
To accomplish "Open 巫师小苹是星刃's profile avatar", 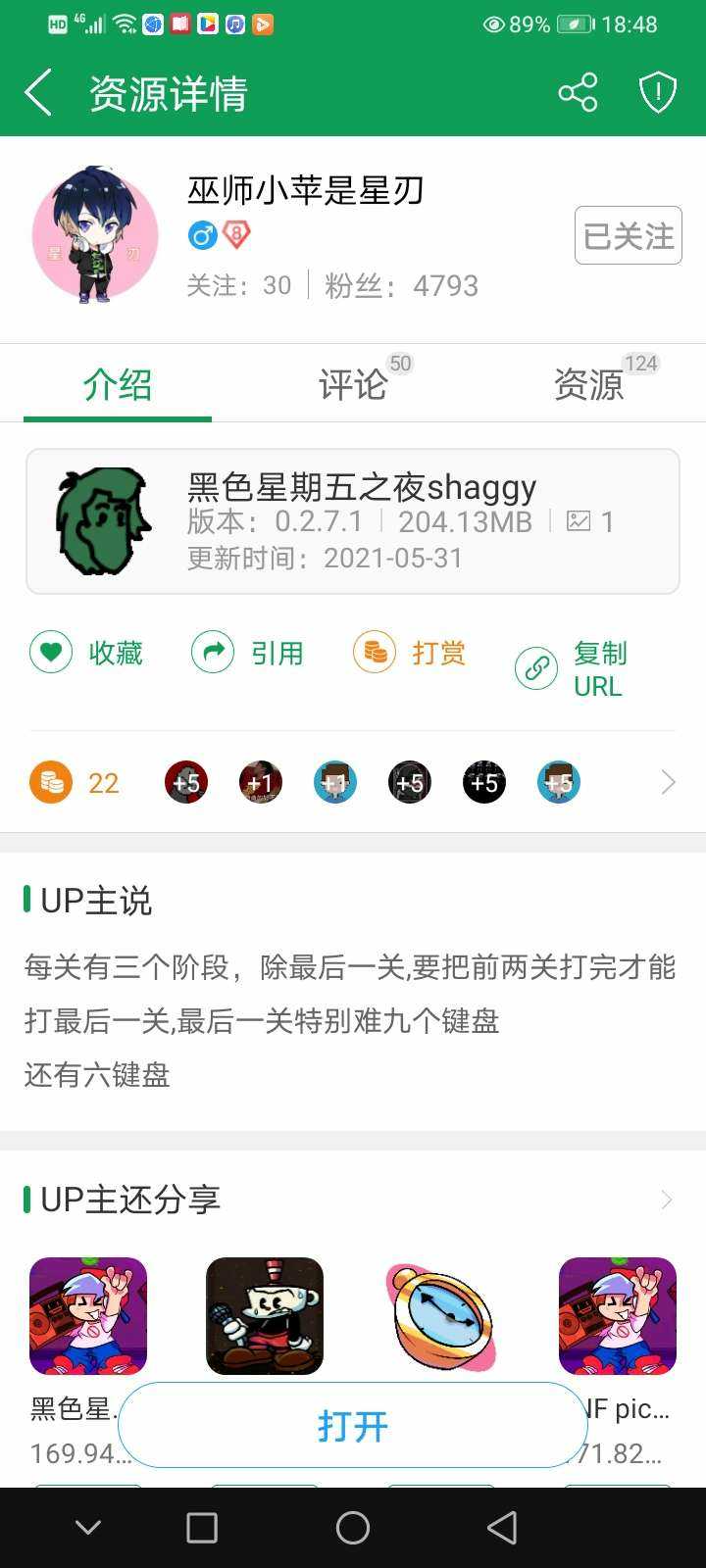I will (95, 235).
